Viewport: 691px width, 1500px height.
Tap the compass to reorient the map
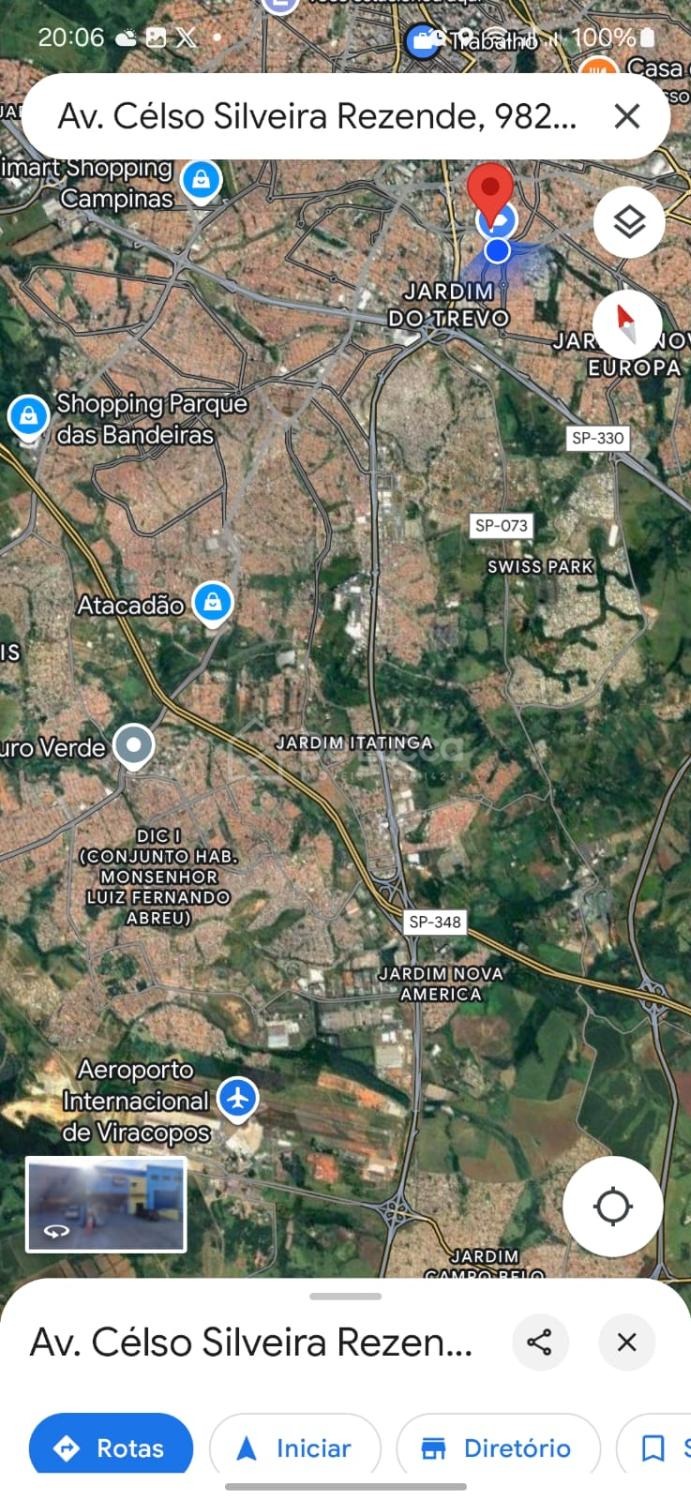point(627,322)
